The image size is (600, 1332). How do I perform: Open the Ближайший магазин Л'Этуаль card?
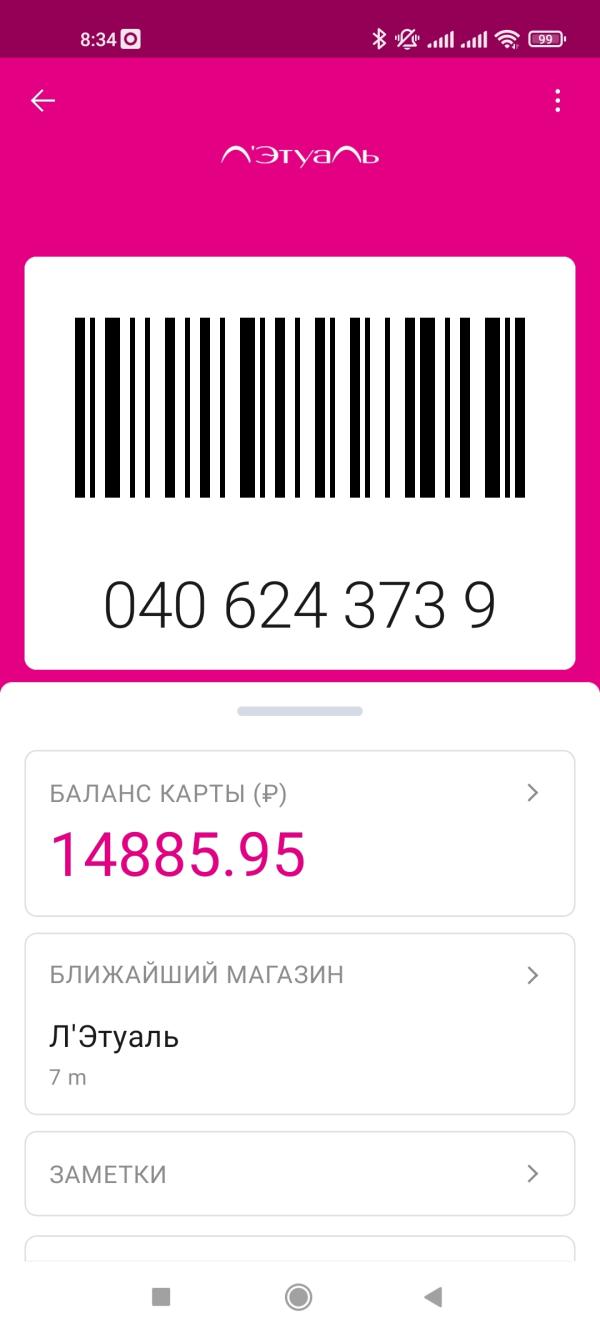300,1024
